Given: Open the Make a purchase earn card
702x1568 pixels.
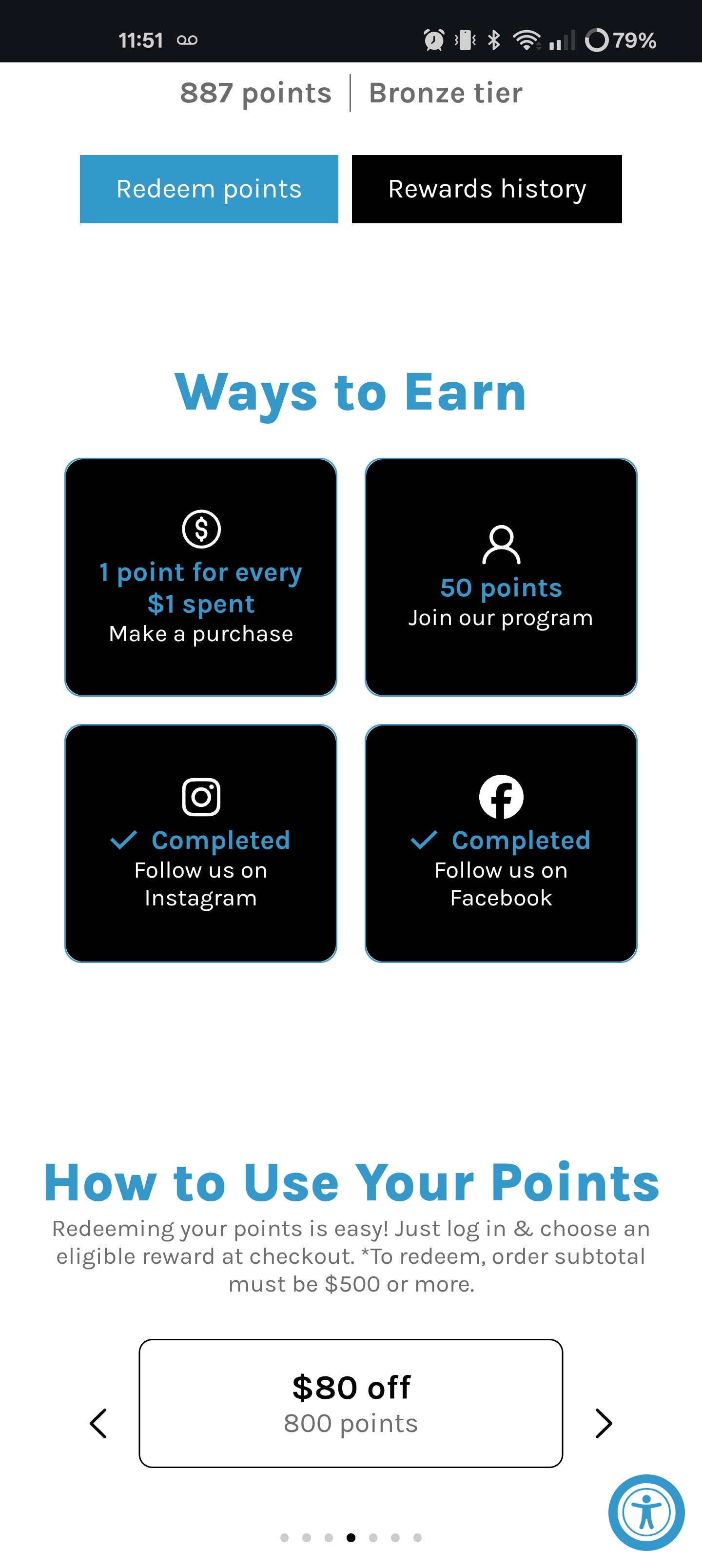Looking at the screenshot, I should pyautogui.click(x=201, y=577).
